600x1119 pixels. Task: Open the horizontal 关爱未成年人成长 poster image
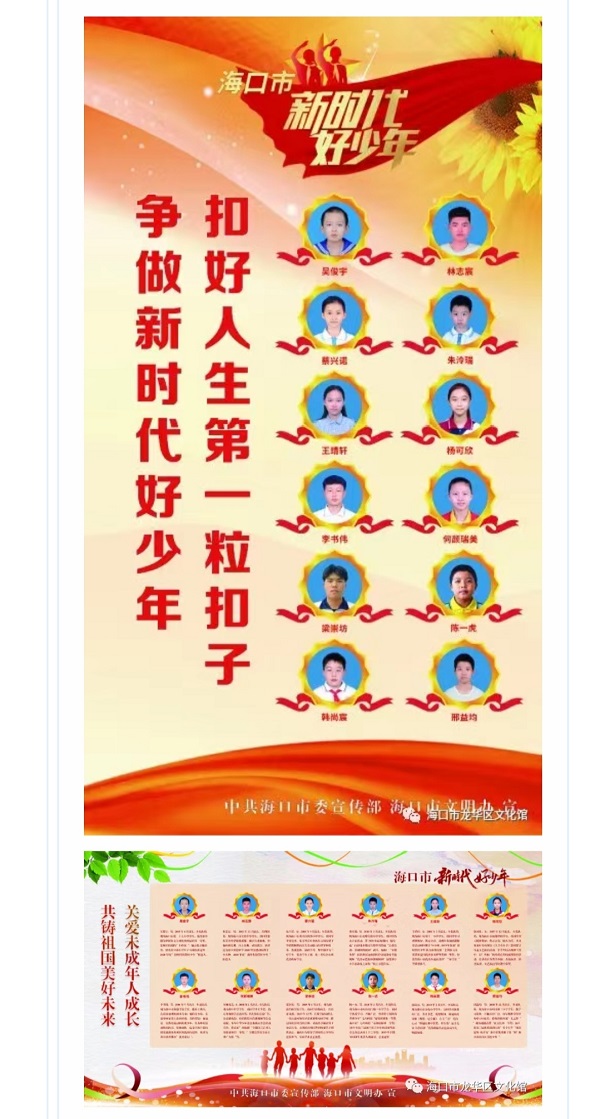coord(312,977)
